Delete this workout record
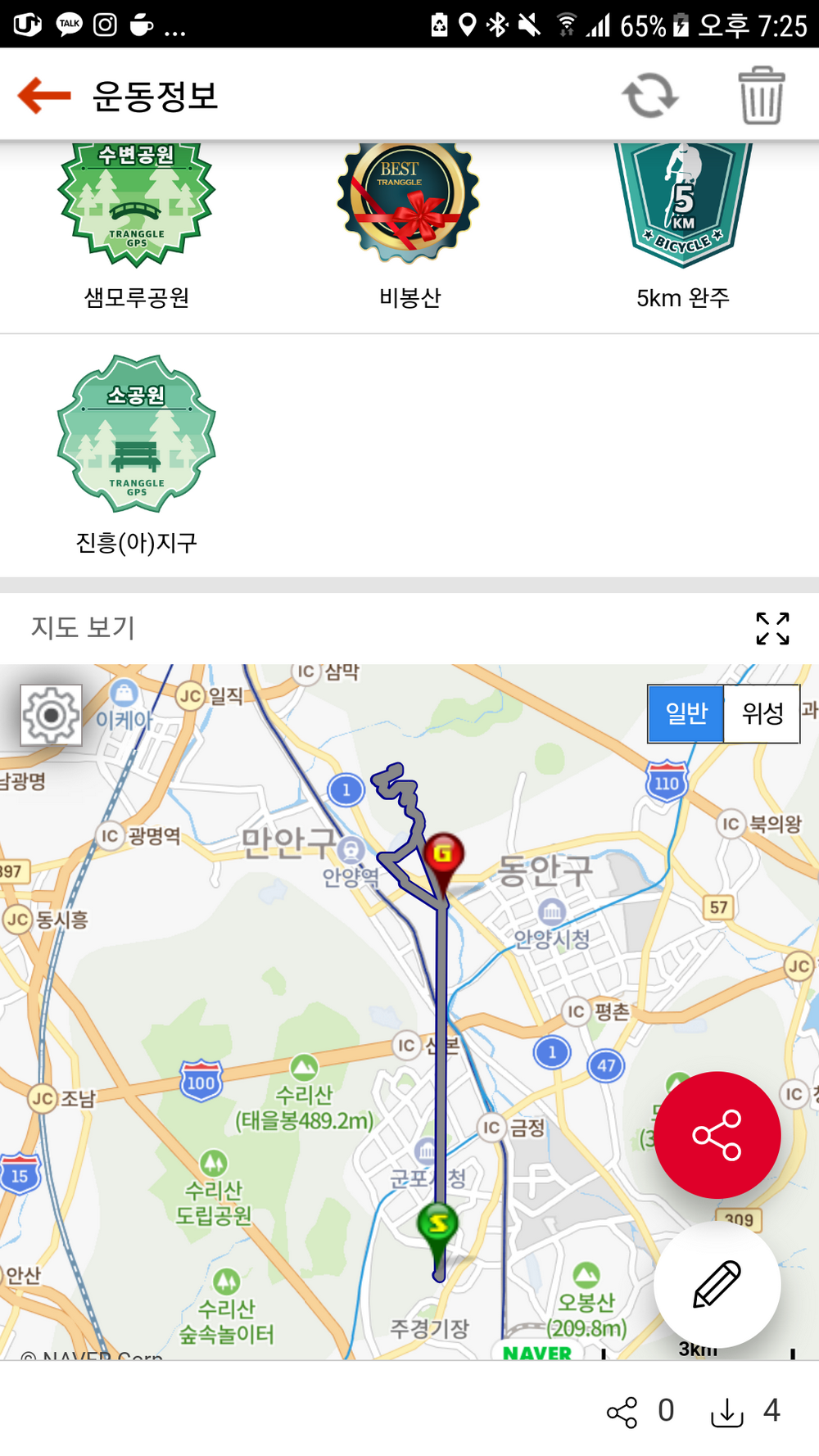819x1456 pixels. (762, 96)
